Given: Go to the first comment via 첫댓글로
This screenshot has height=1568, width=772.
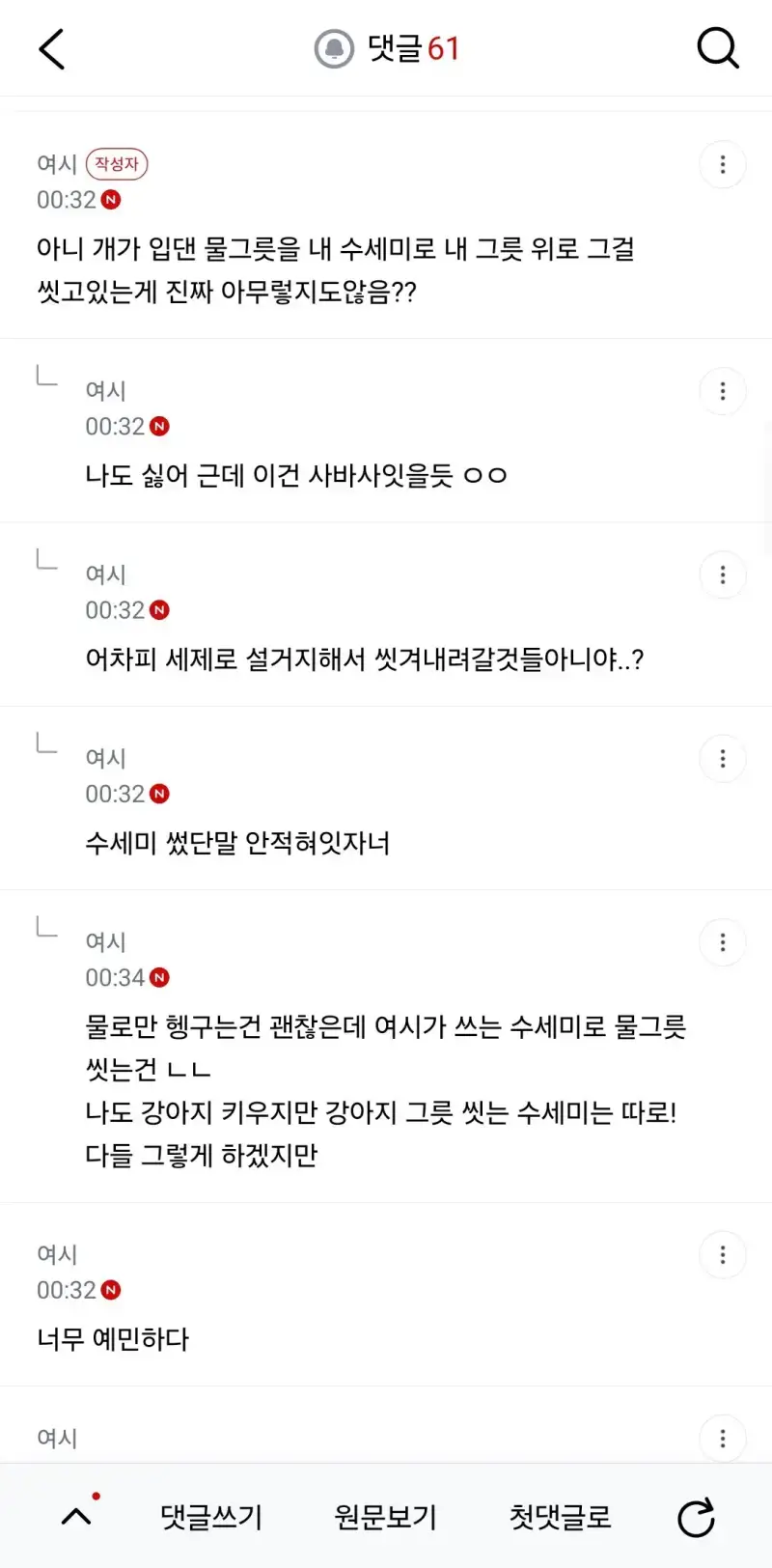Looking at the screenshot, I should [x=561, y=1517].
